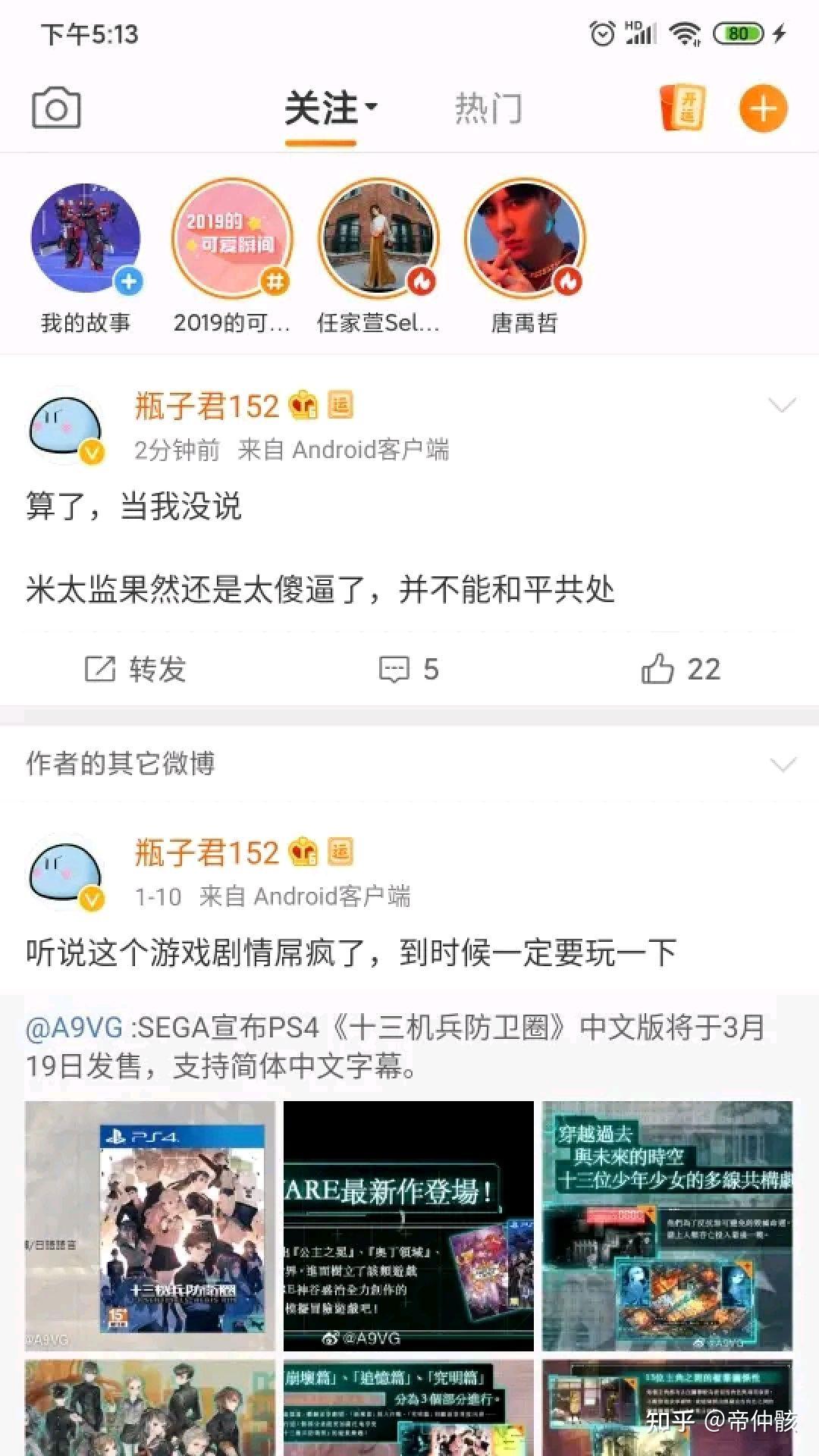
Task: View 任家萱Selina's story
Action: point(378,239)
